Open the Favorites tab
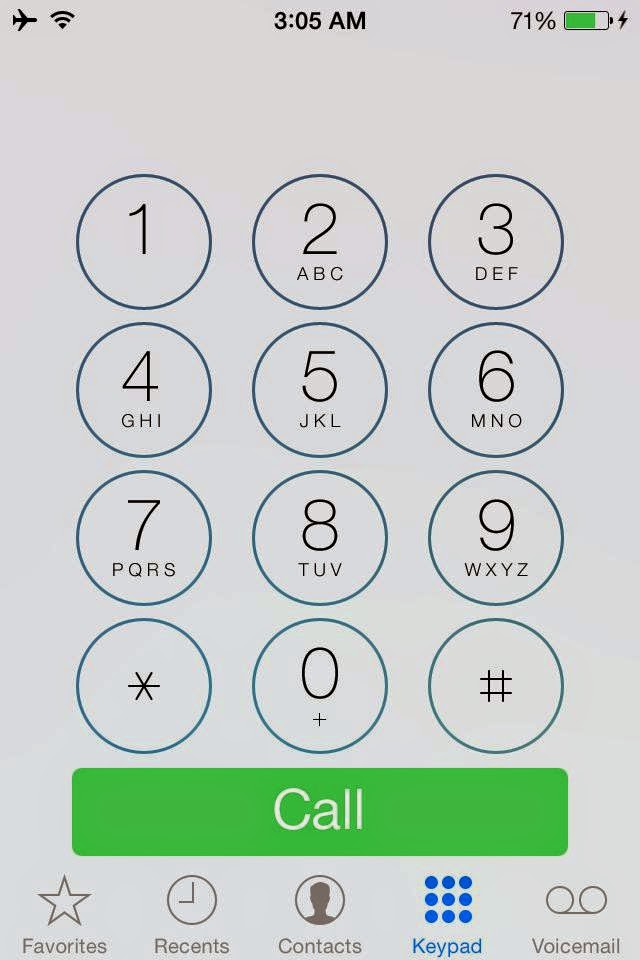640x960 pixels. pos(64,915)
